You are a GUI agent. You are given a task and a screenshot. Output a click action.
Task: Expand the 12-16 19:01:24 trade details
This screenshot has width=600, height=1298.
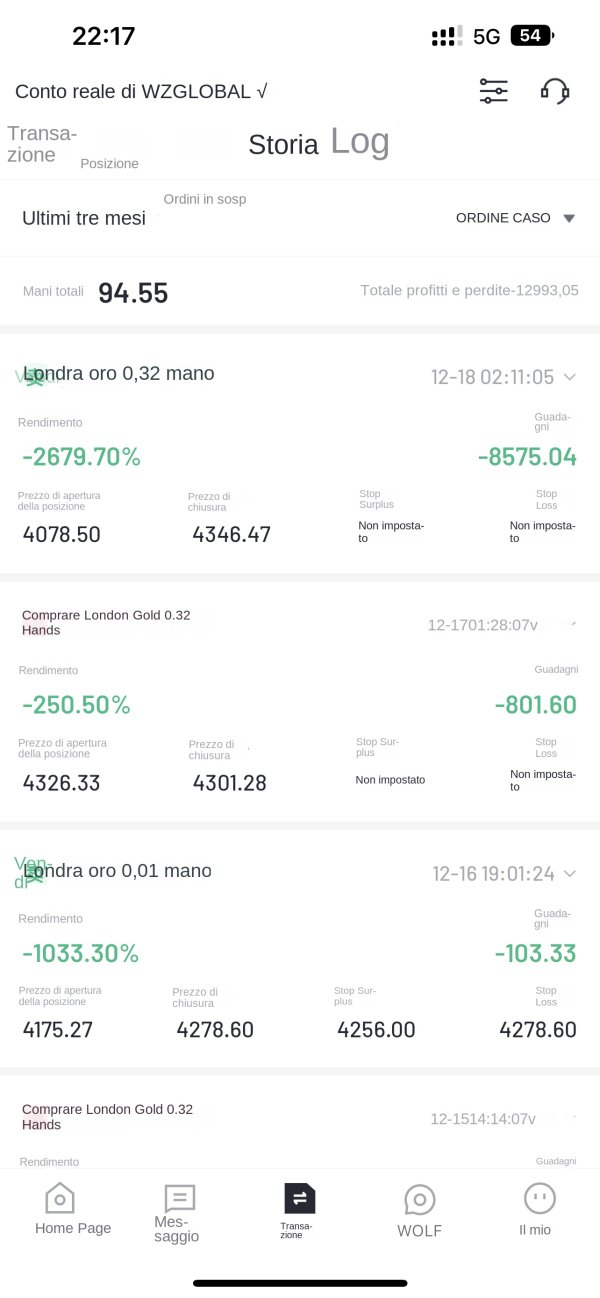(570, 874)
